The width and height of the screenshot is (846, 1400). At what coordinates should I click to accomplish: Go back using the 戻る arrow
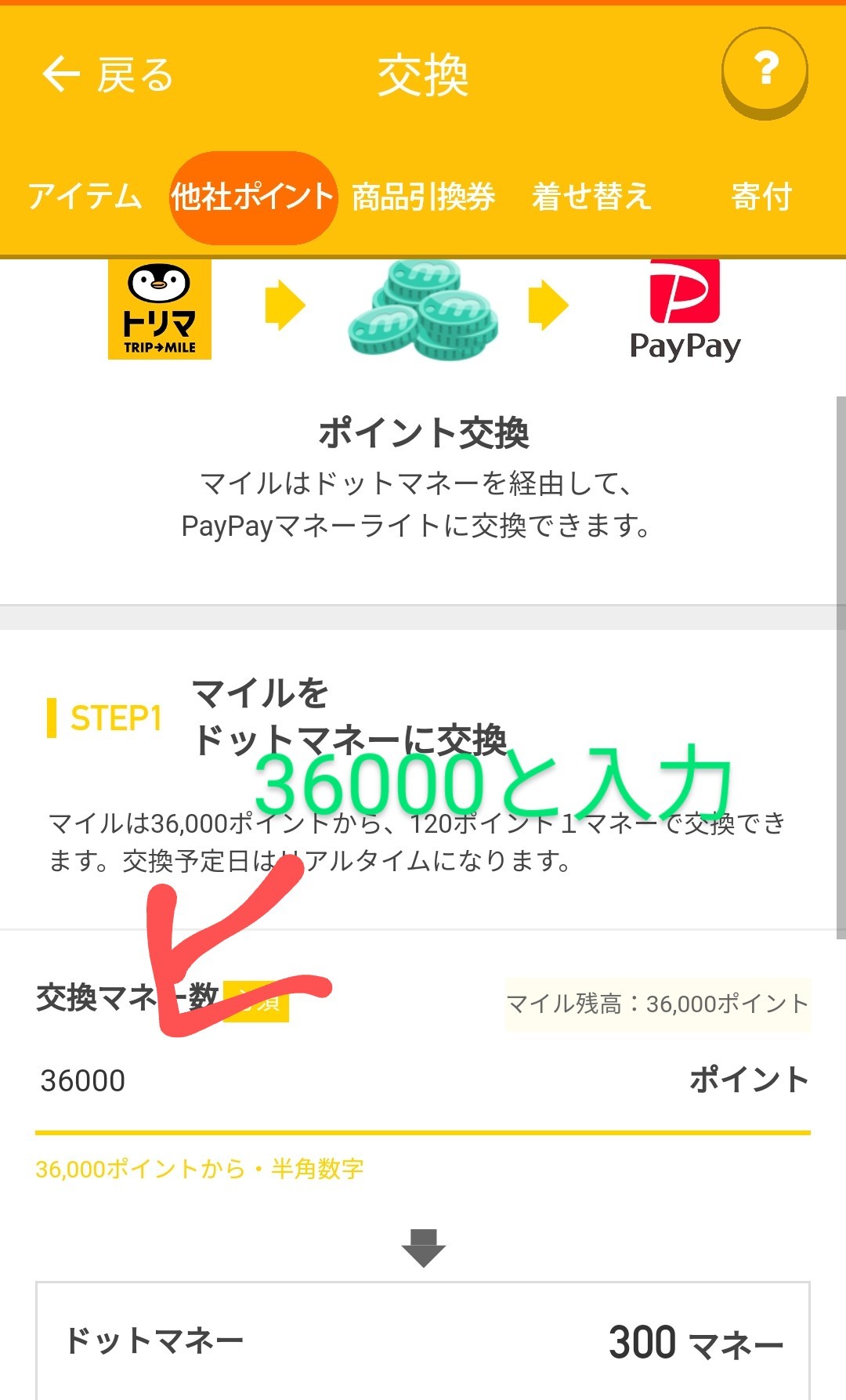106,75
